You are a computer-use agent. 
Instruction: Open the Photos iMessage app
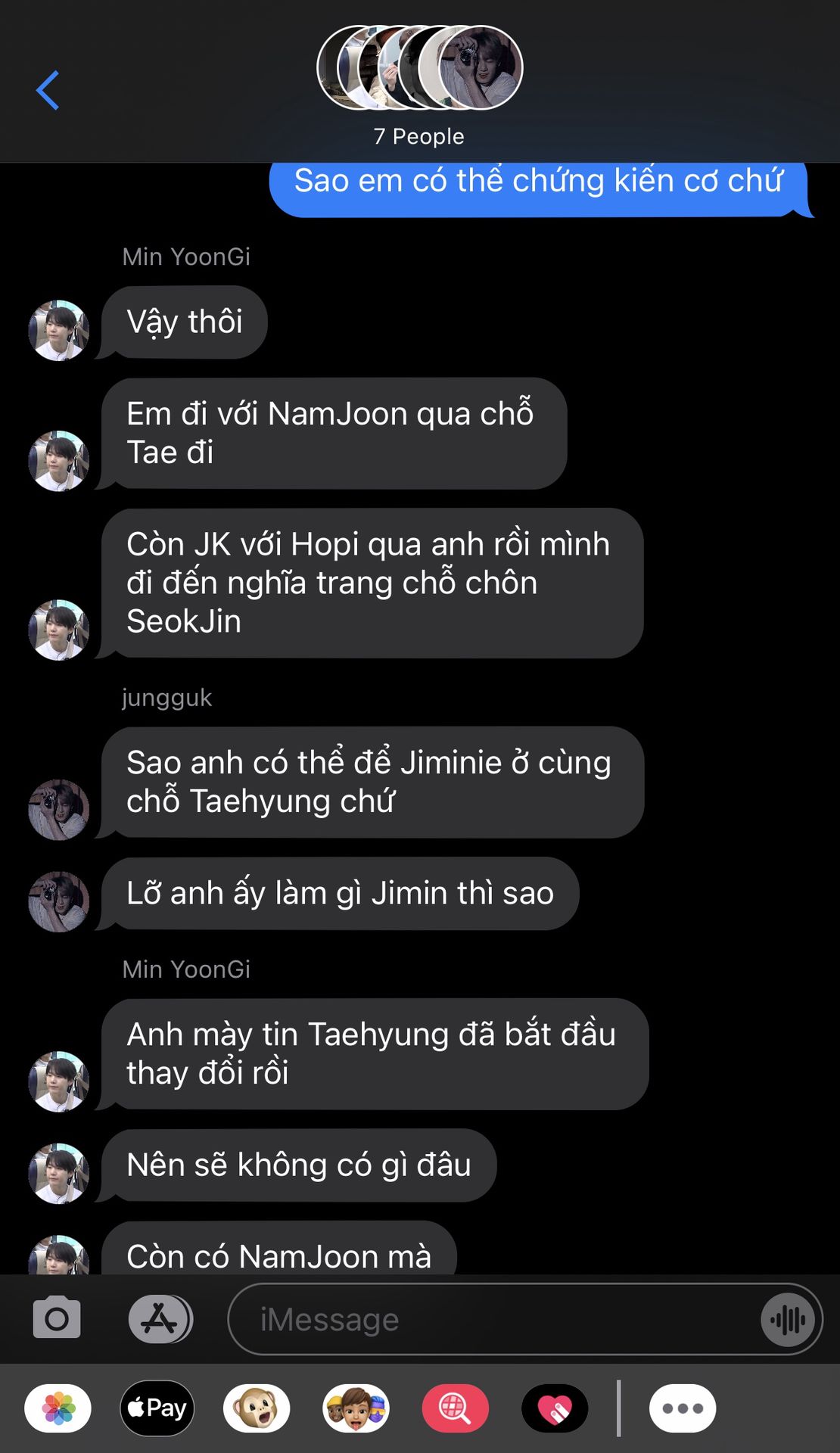point(58,1408)
